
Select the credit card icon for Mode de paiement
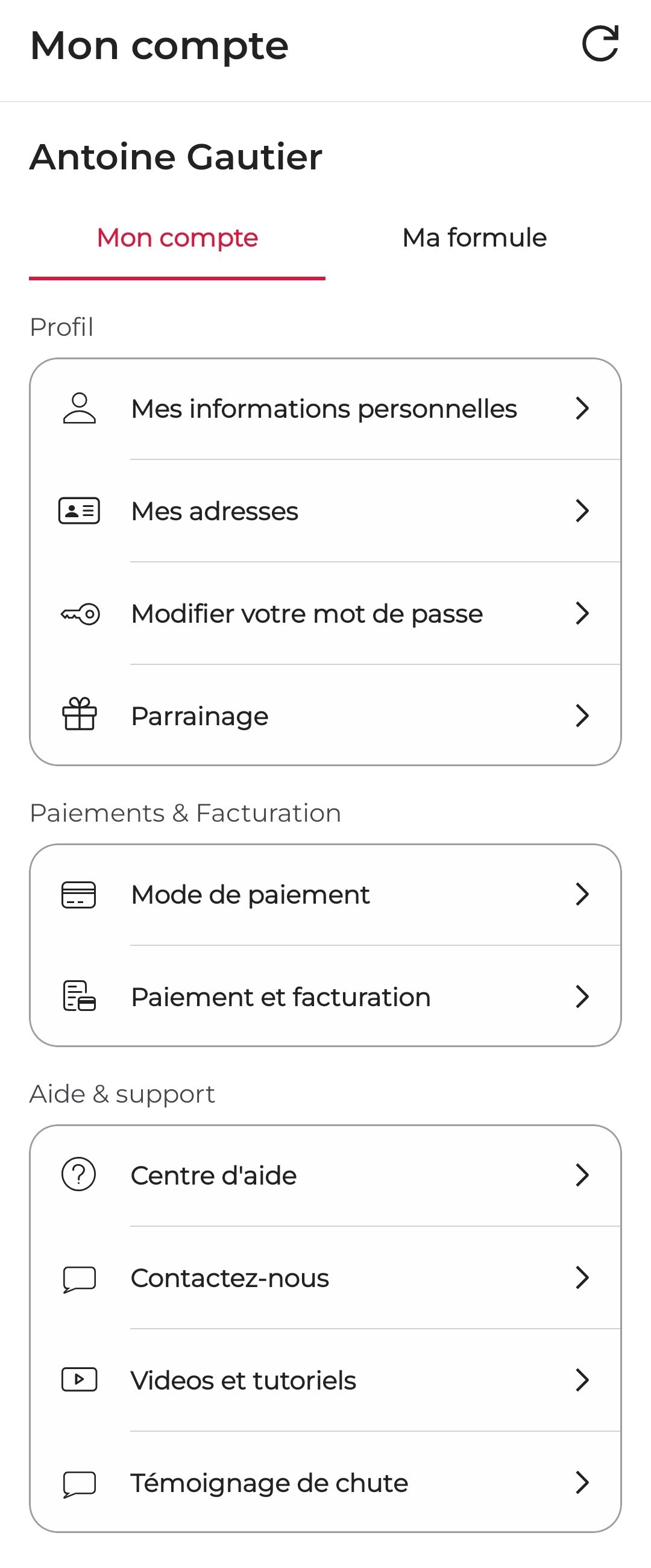79,893
